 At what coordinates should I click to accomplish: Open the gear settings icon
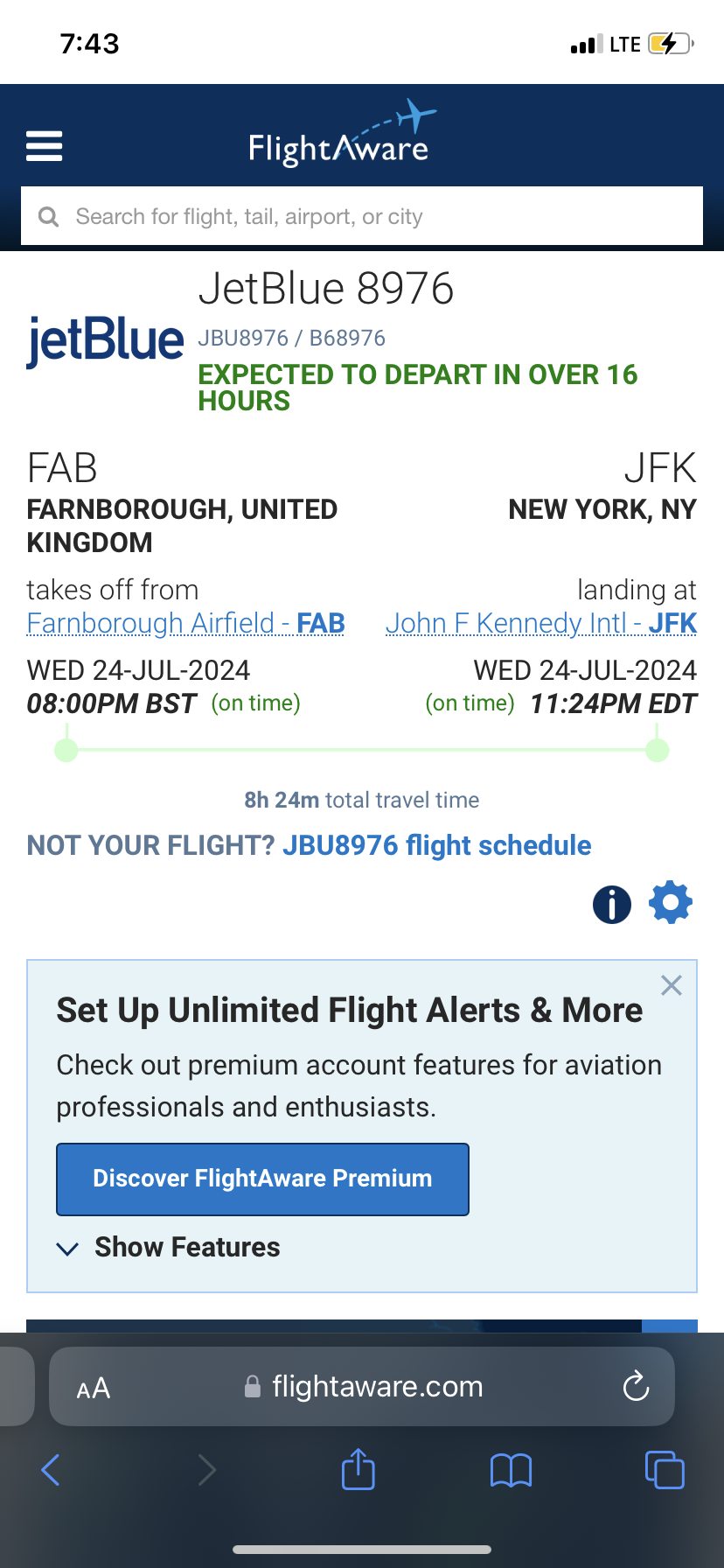click(671, 903)
